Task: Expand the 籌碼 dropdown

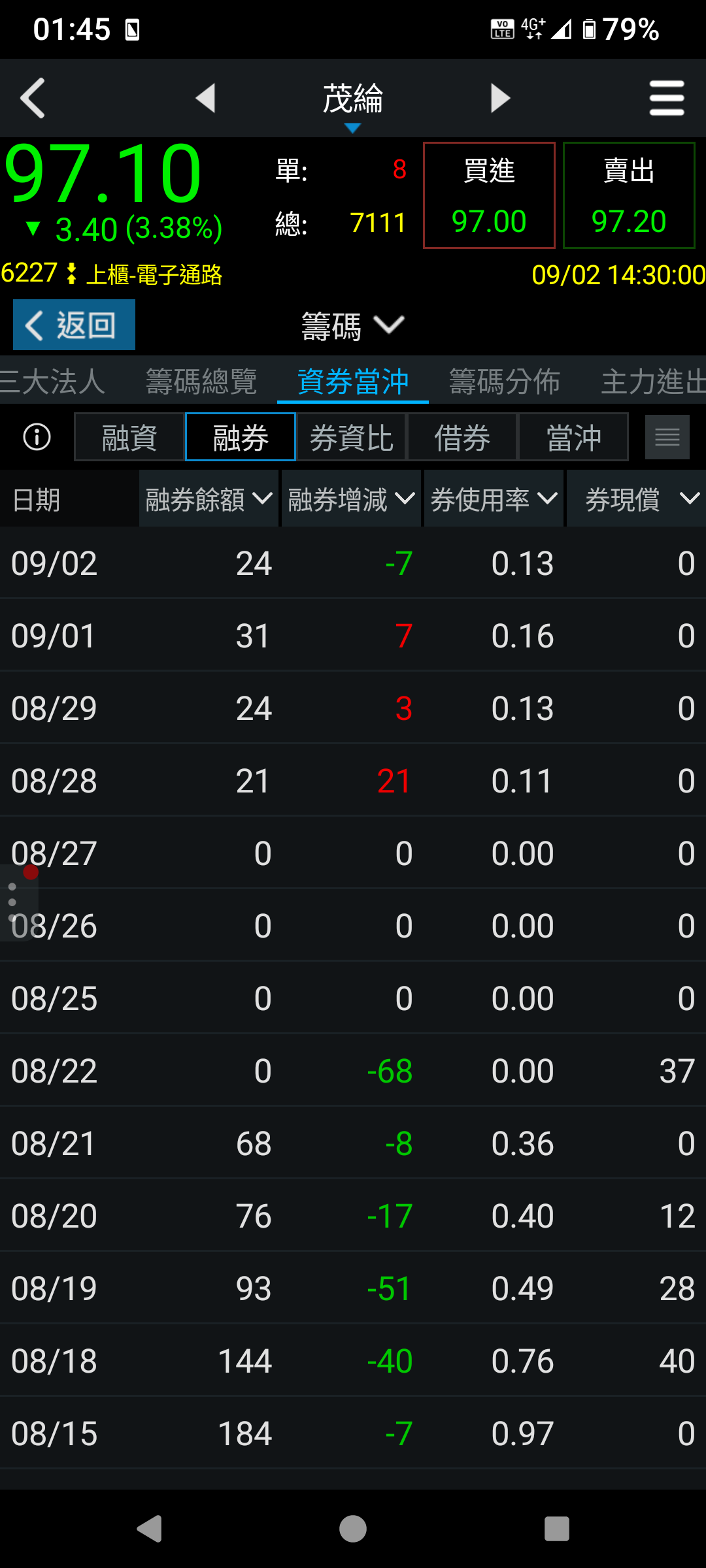Action: [353, 325]
